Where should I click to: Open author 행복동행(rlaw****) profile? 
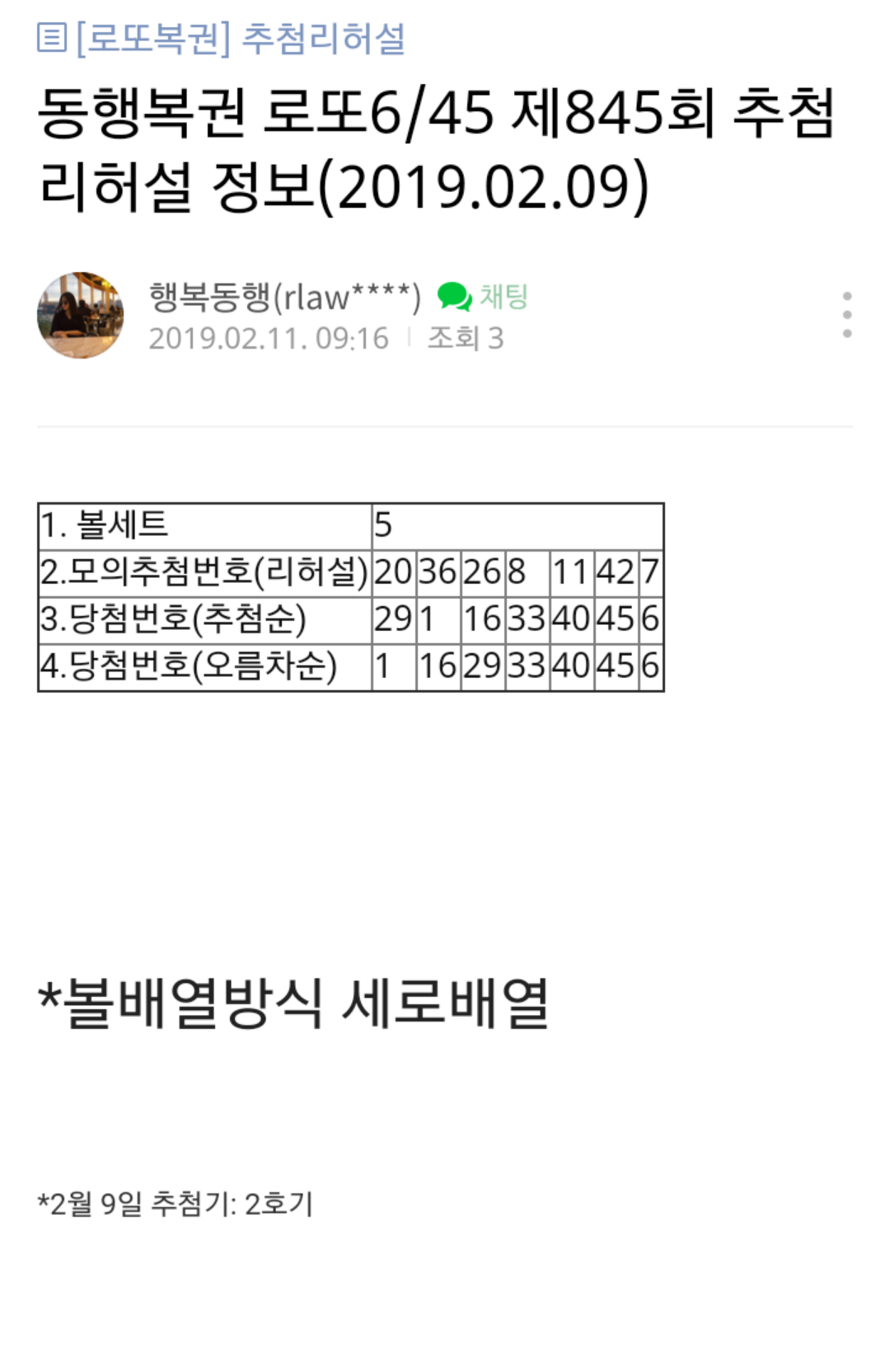[284, 297]
